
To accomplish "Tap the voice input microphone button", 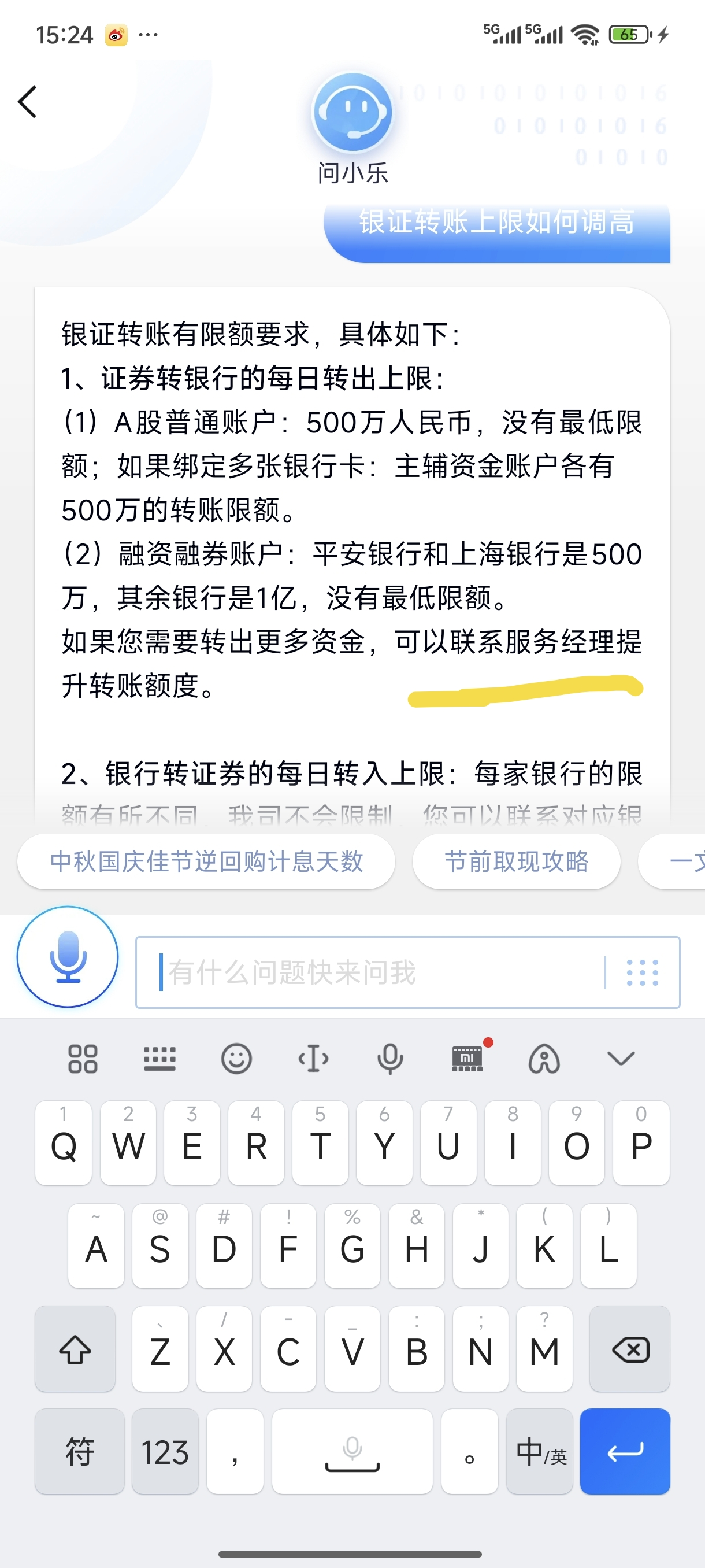I will pos(68,956).
